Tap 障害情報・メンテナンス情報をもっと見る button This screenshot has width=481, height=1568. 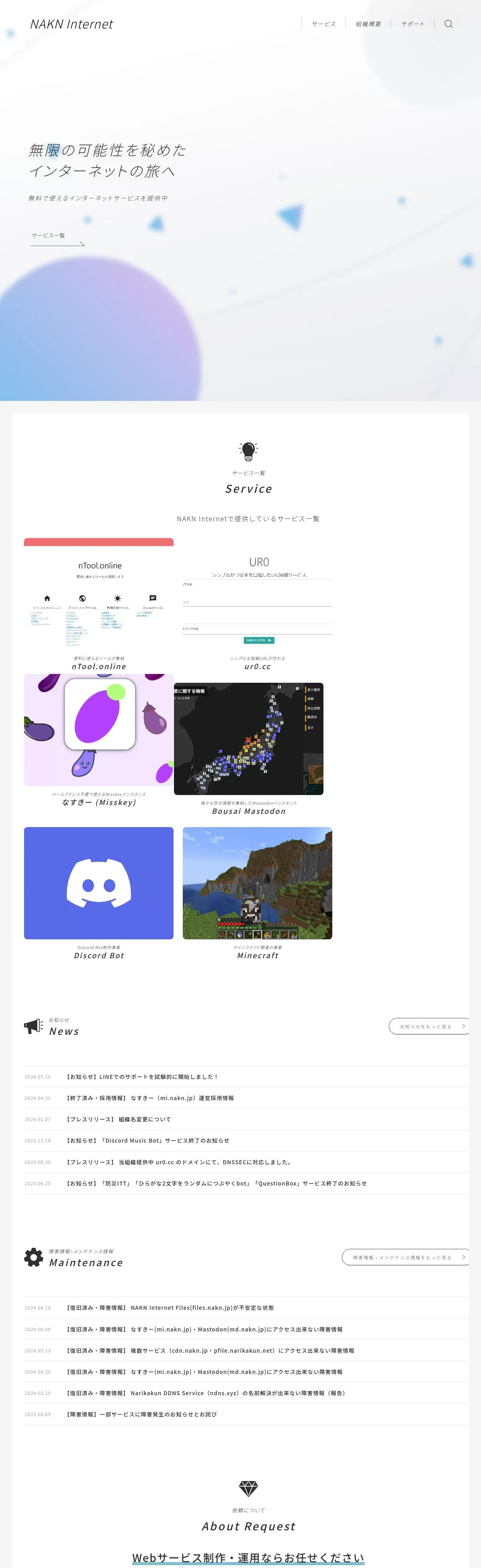tap(406, 1257)
